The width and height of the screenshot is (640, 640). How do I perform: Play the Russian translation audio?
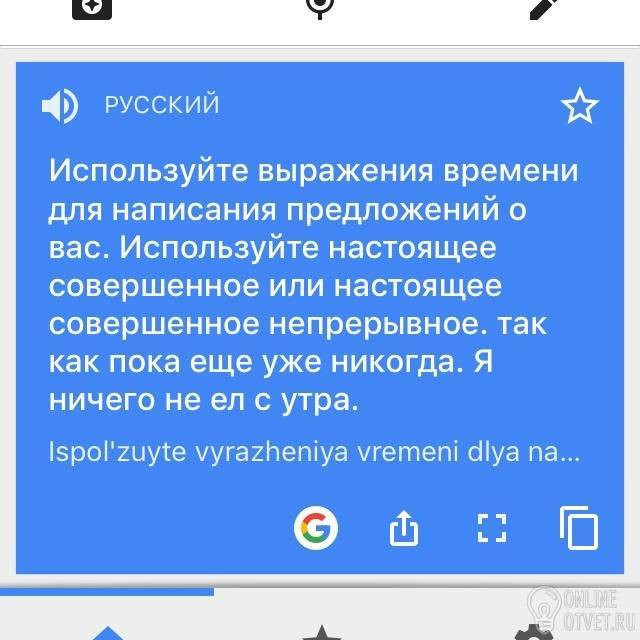pyautogui.click(x=60, y=105)
